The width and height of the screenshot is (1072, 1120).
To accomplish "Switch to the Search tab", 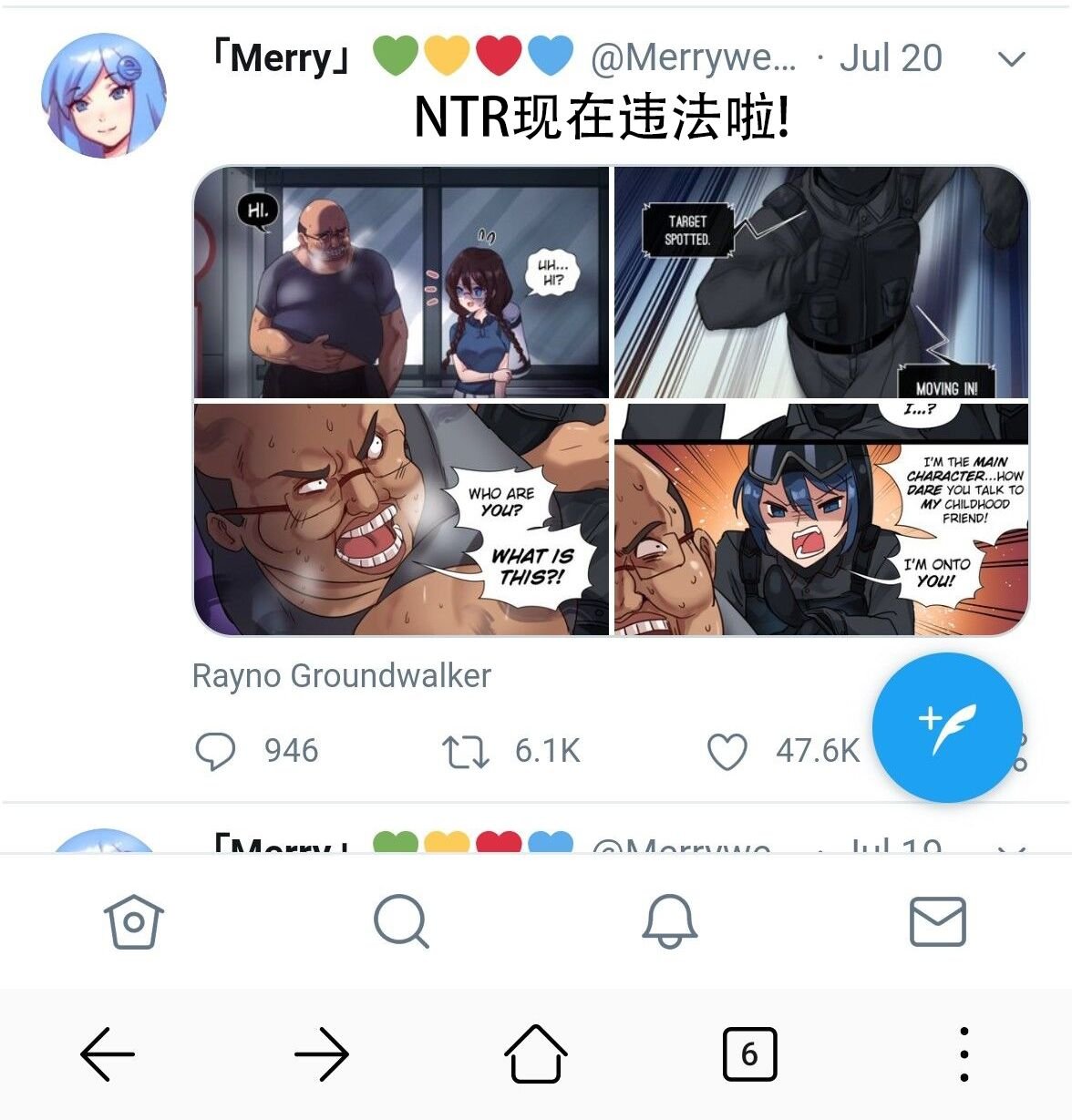I will (x=401, y=922).
